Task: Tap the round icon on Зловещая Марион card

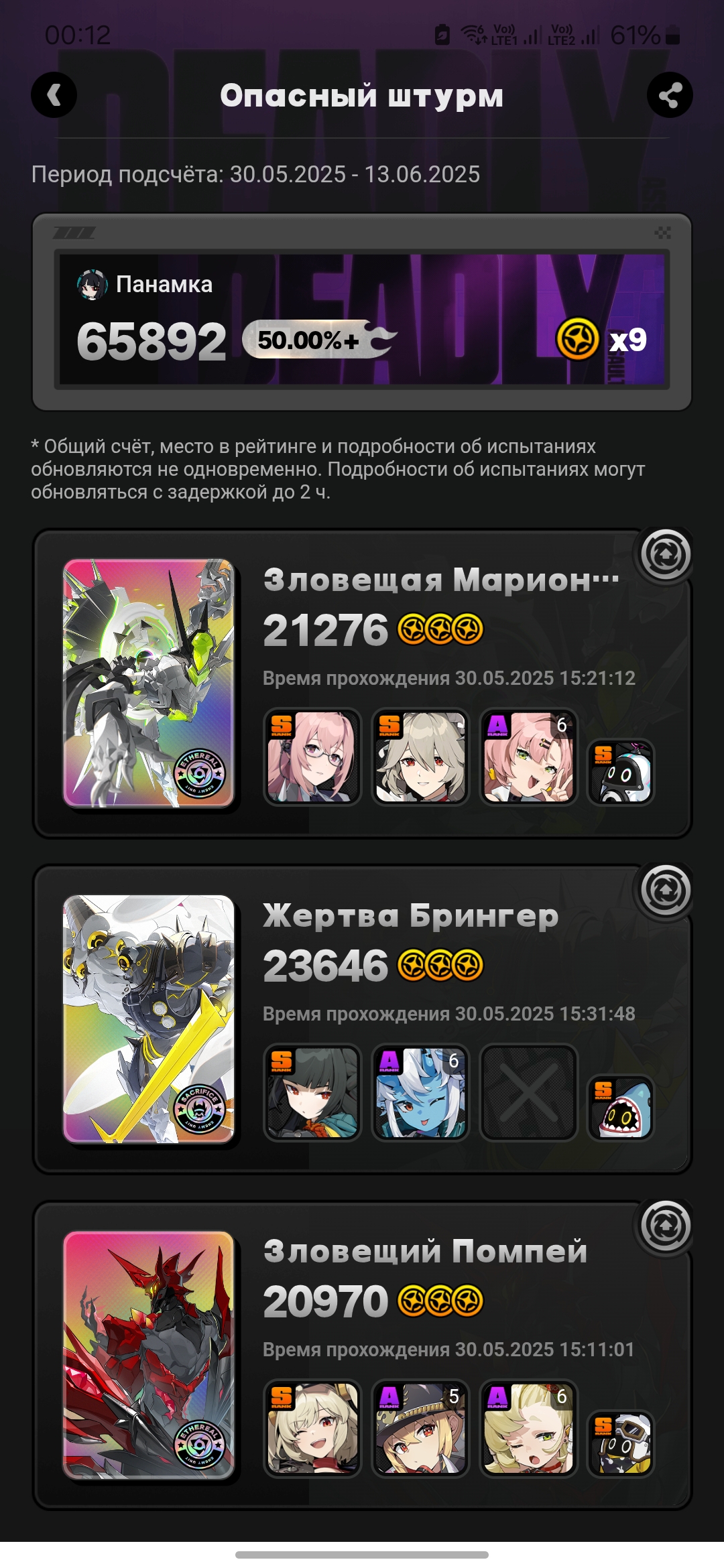Action: pyautogui.click(x=665, y=555)
